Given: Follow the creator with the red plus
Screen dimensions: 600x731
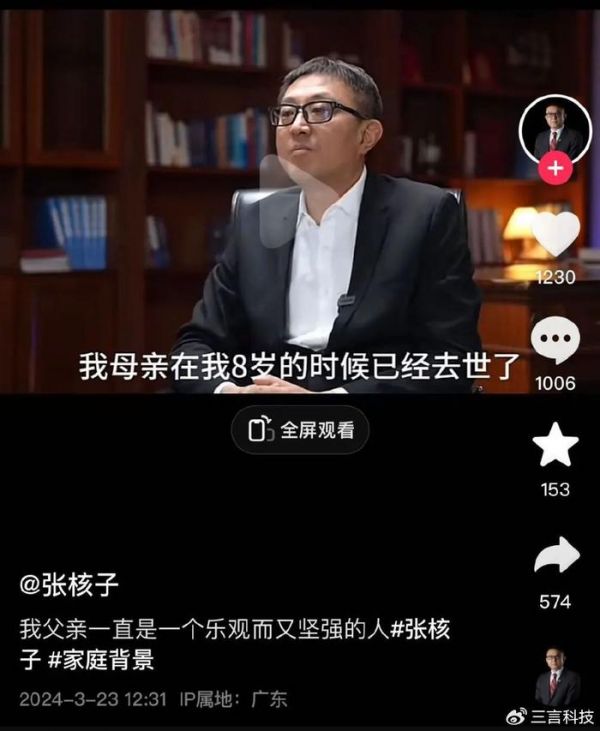Looking at the screenshot, I should (555, 168).
